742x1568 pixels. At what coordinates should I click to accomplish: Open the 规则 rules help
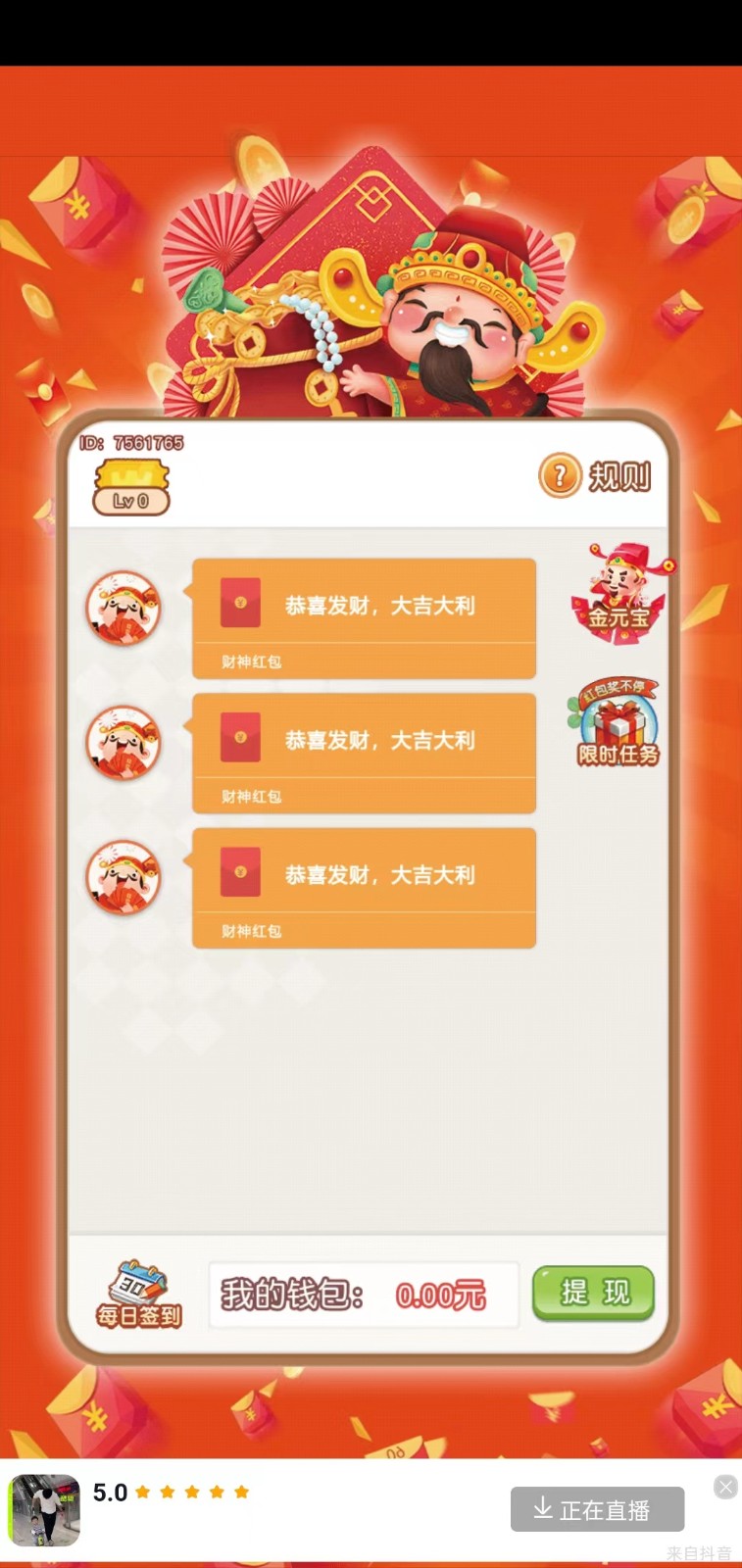pos(595,477)
